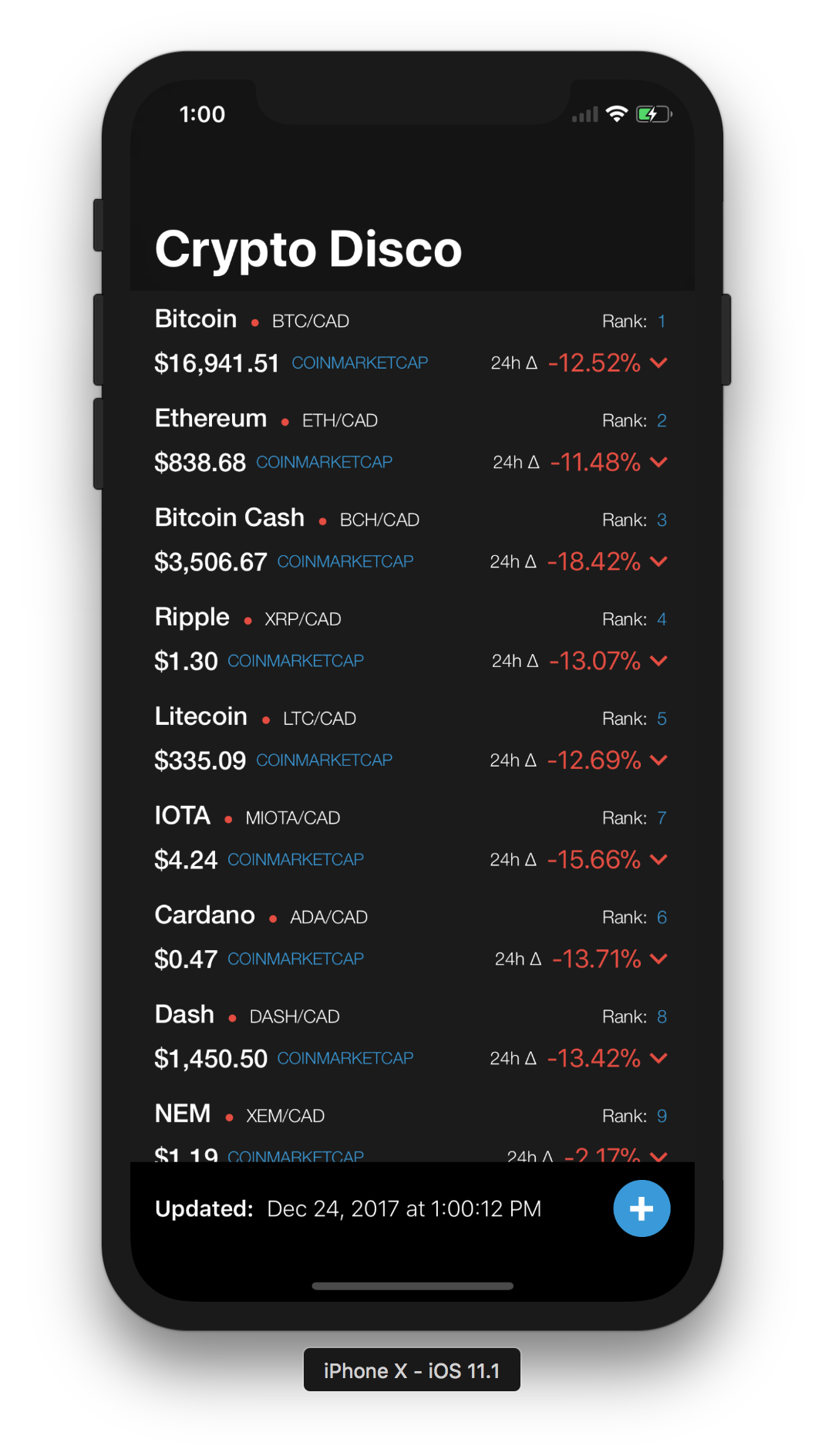Image resolution: width=825 pixels, height=1456 pixels.
Task: Open the Dash DASH/CAD row
Action: point(412,1037)
